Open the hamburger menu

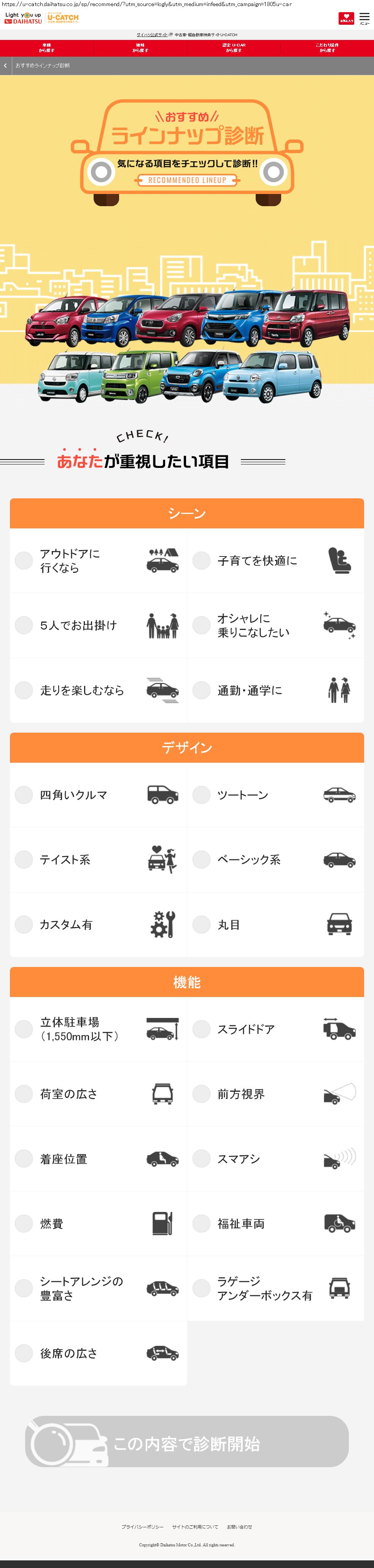pyautogui.click(x=364, y=18)
